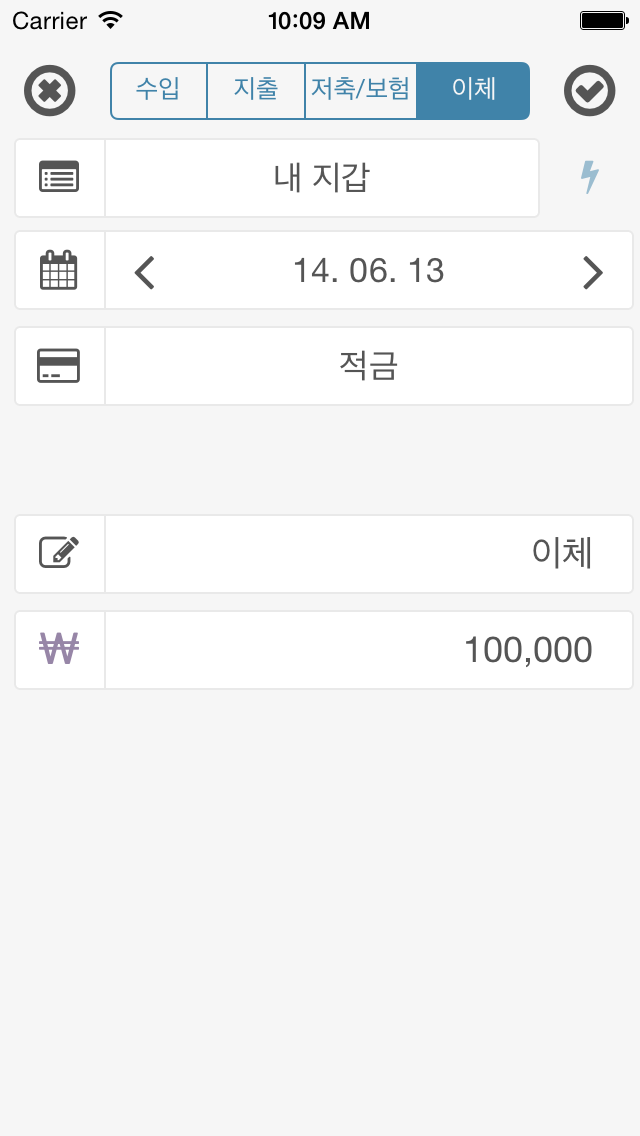Select the 저축/보험 tab

click(x=361, y=91)
